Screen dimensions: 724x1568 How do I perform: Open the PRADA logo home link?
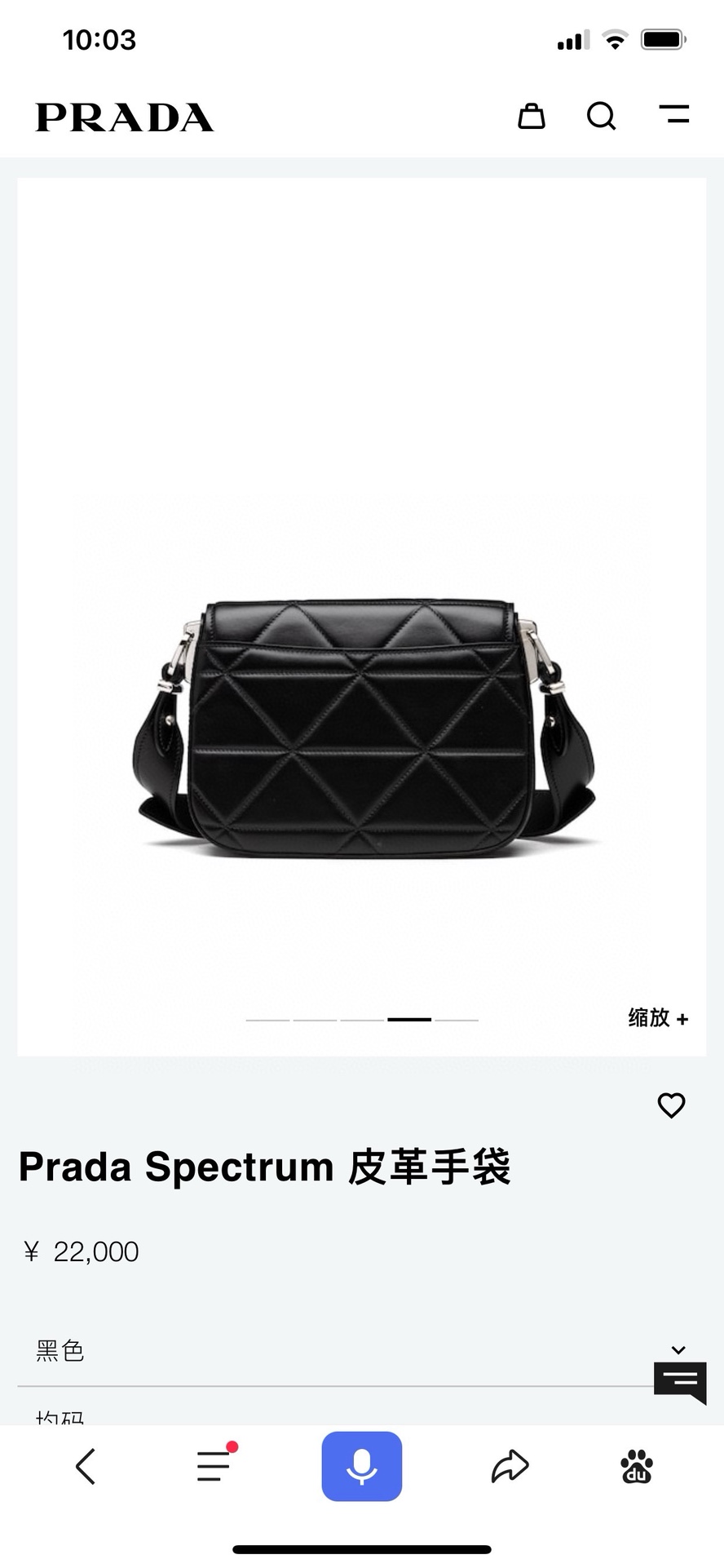pos(125,117)
